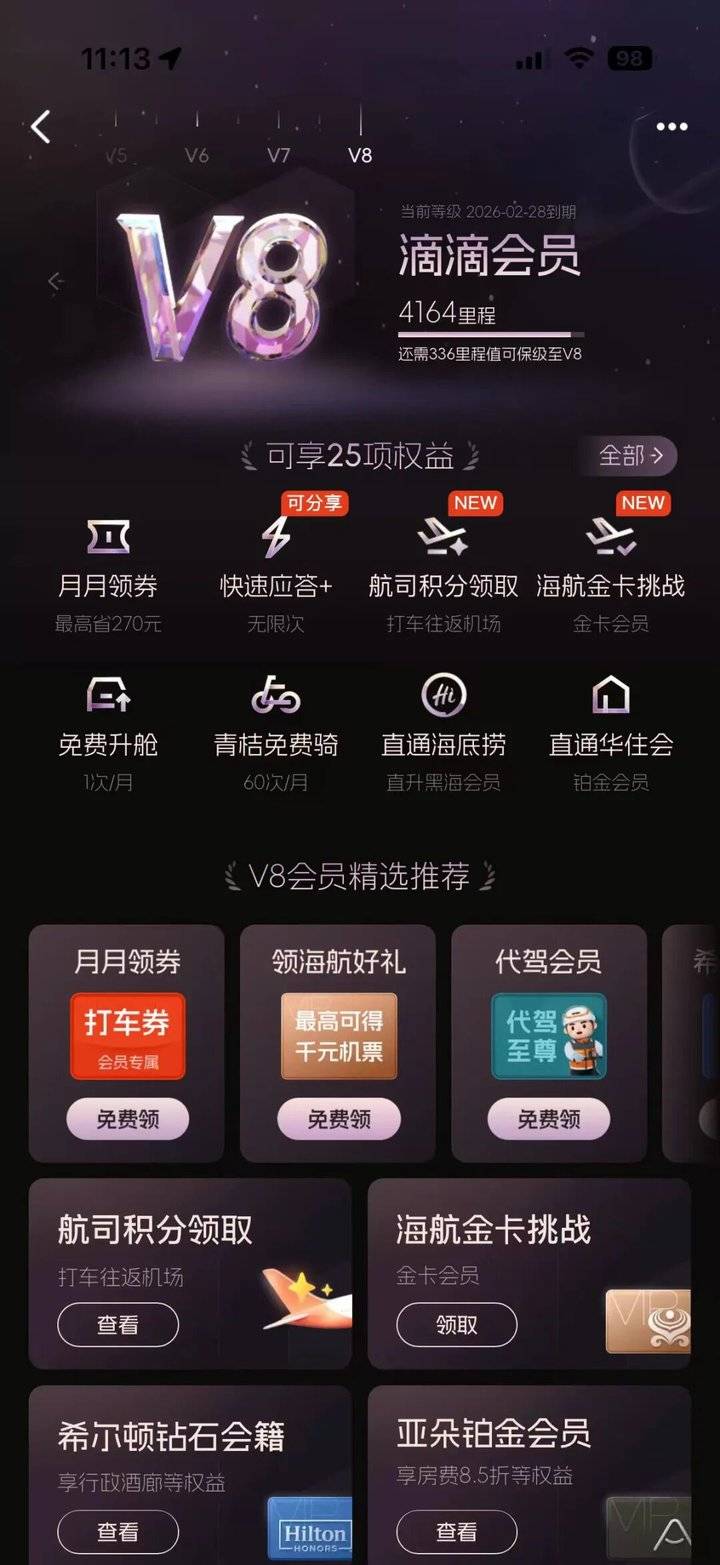Screen dimensions: 720x1565
Task: Go back using the top-left arrow
Action: click(x=41, y=127)
